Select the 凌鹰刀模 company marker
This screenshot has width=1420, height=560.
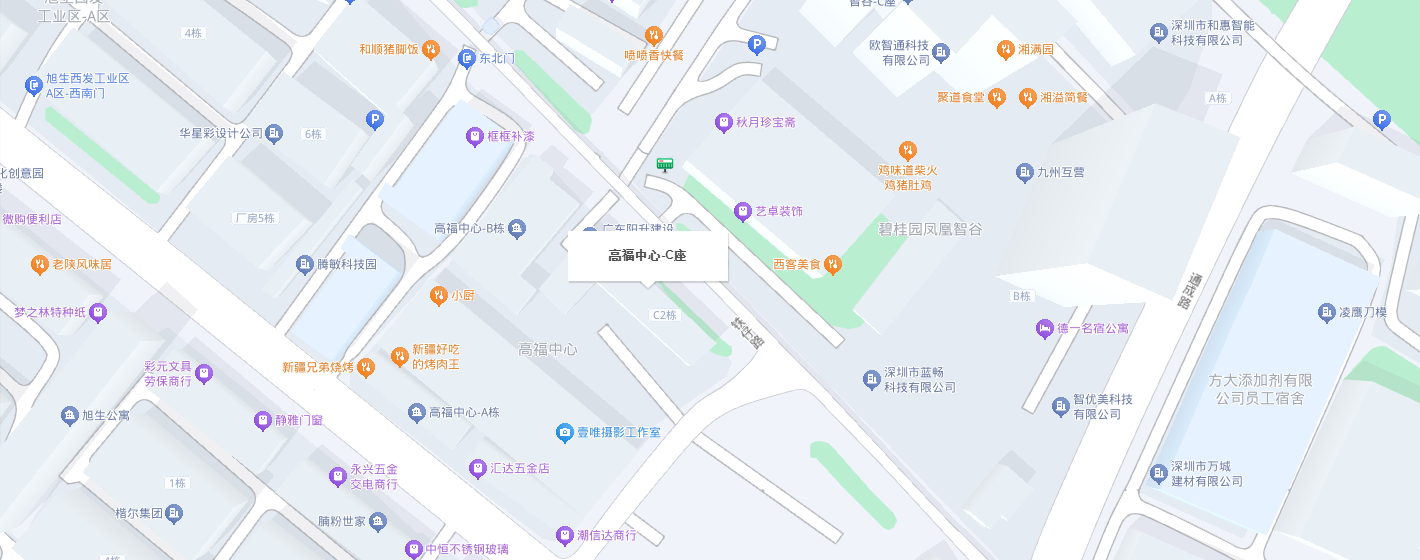pyautogui.click(x=1327, y=313)
